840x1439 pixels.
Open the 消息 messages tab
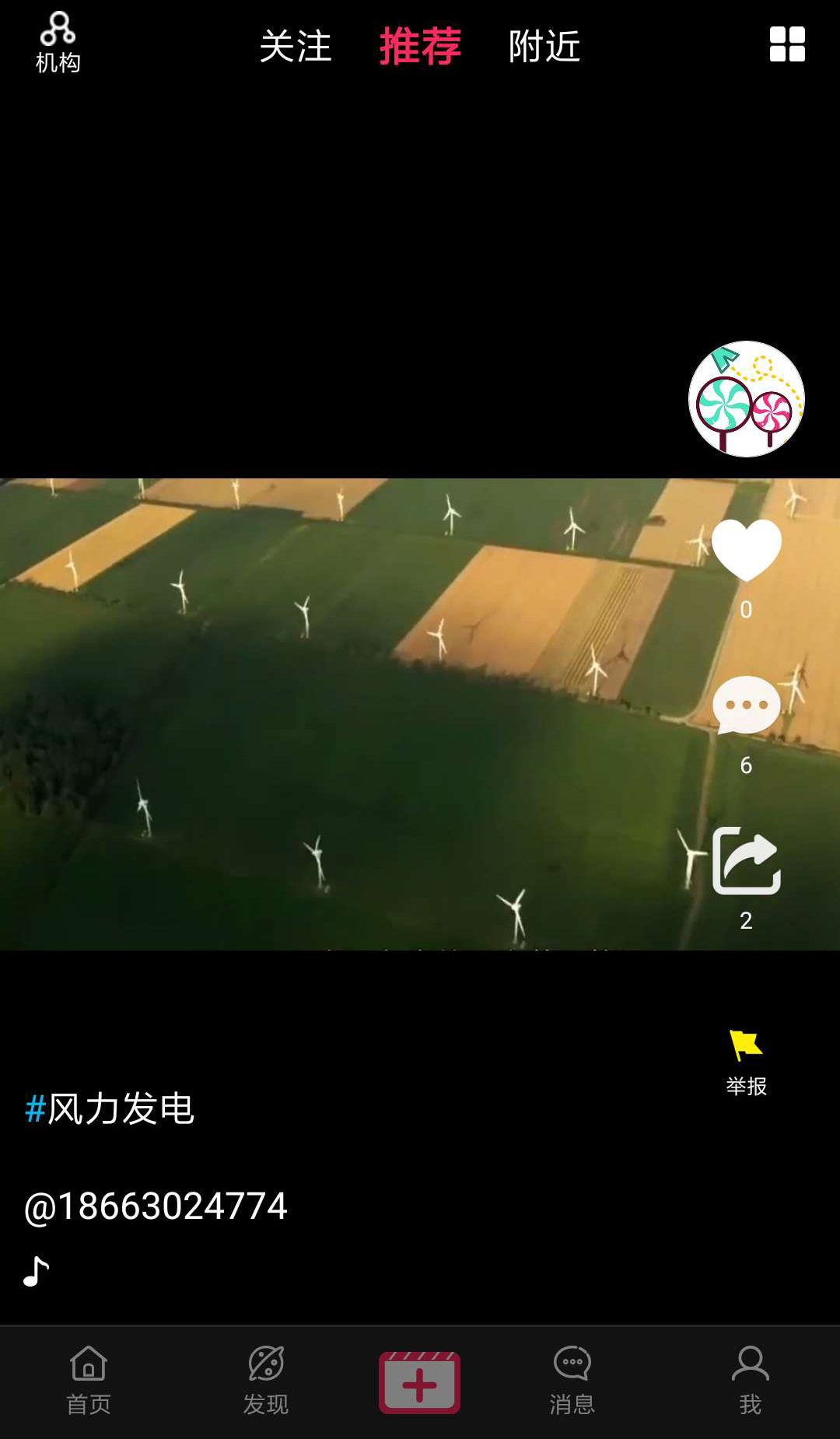[x=572, y=1382]
